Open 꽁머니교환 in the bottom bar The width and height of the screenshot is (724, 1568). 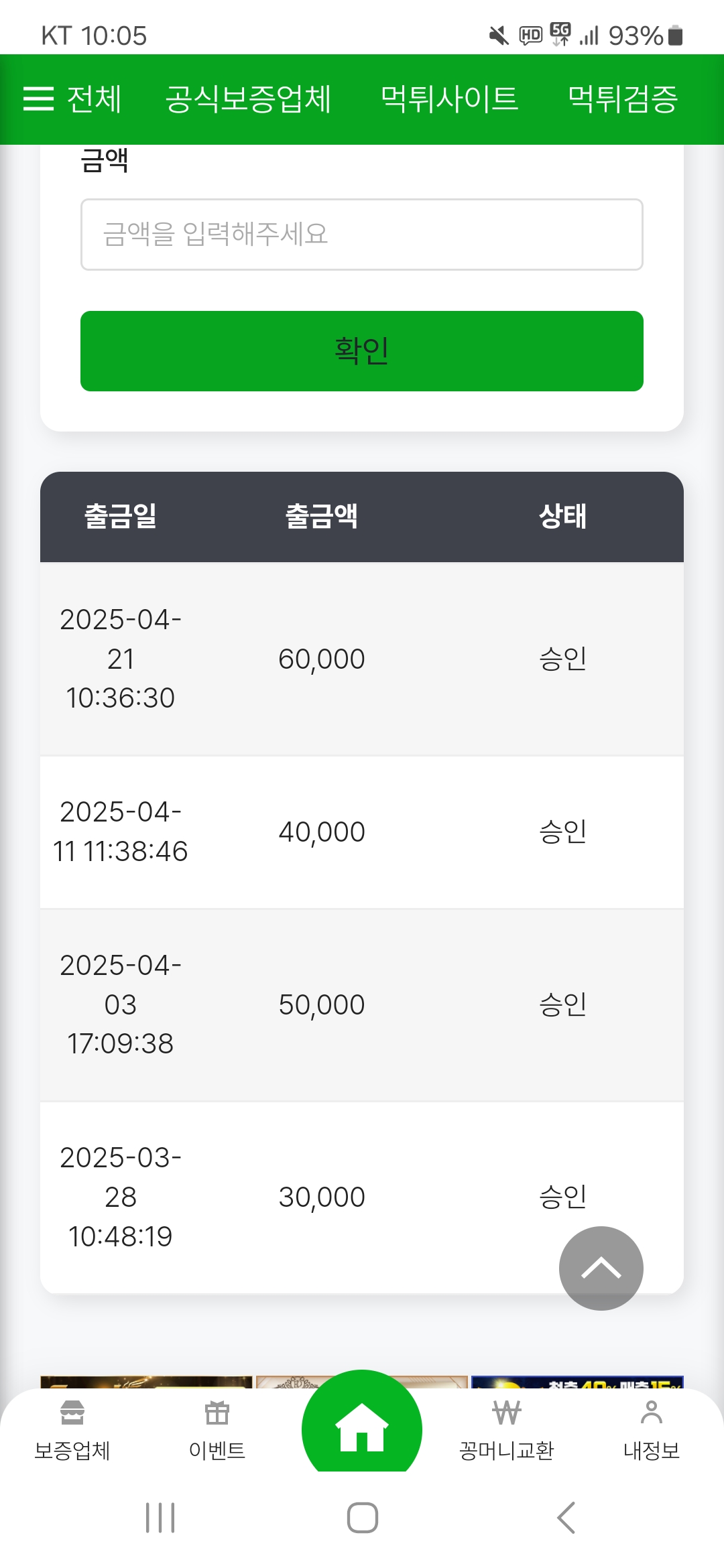click(x=507, y=1431)
